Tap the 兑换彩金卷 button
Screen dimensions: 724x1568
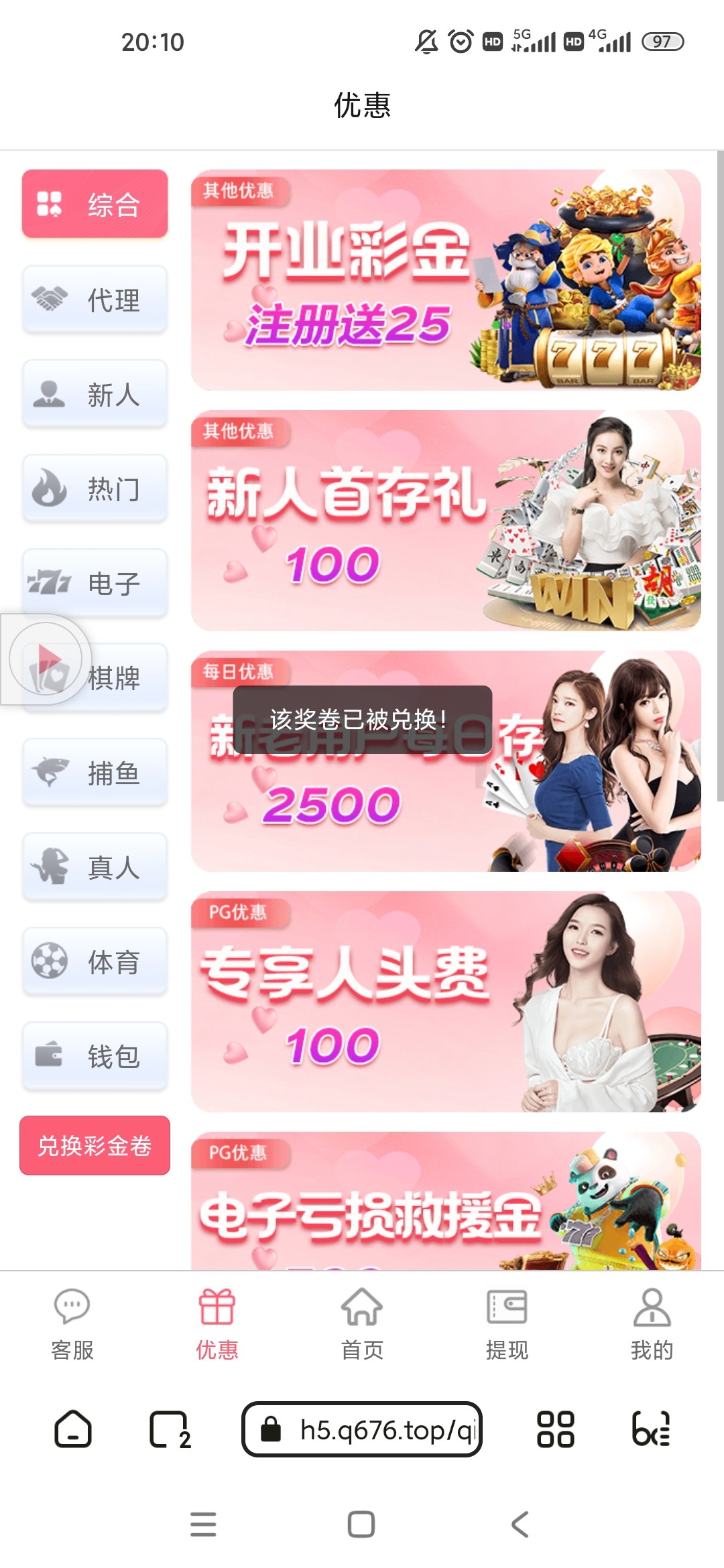95,1145
